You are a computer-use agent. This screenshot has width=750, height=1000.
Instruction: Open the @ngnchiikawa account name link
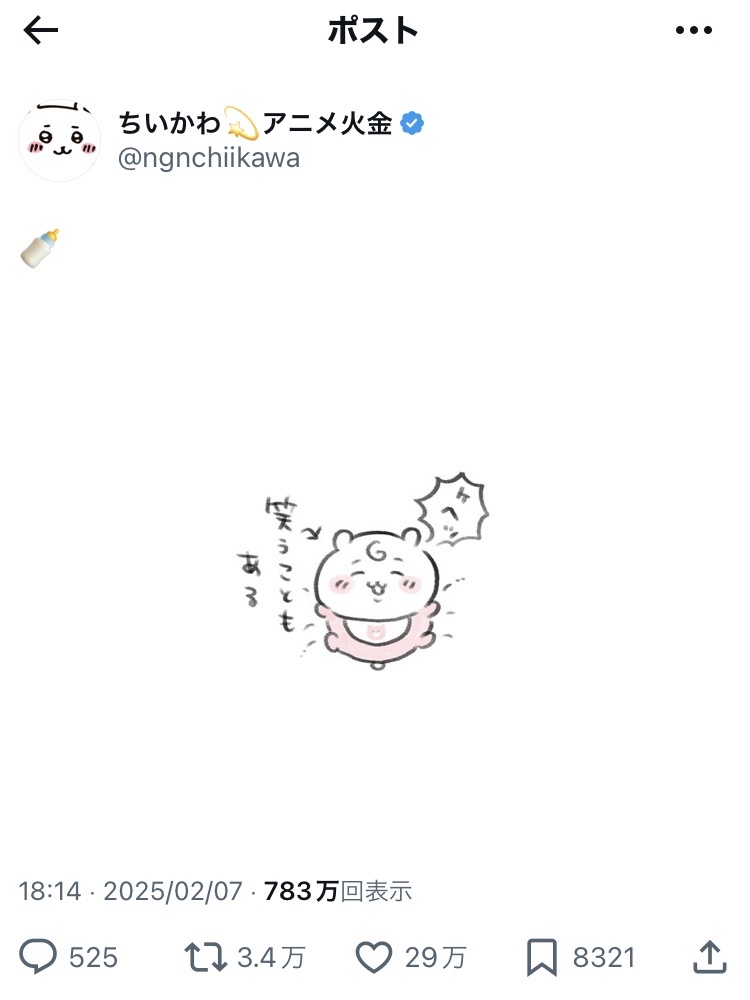[209, 158]
